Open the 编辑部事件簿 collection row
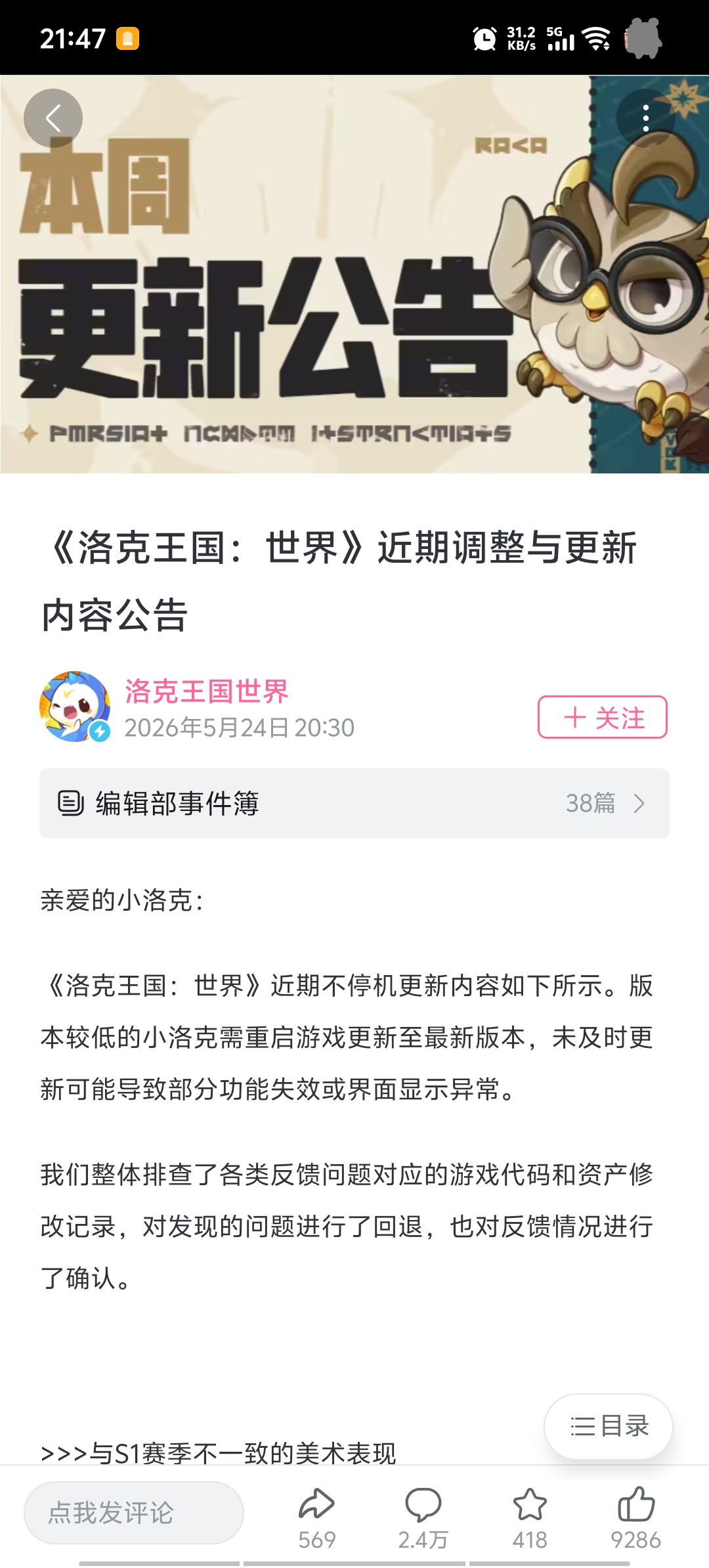 [x=354, y=803]
